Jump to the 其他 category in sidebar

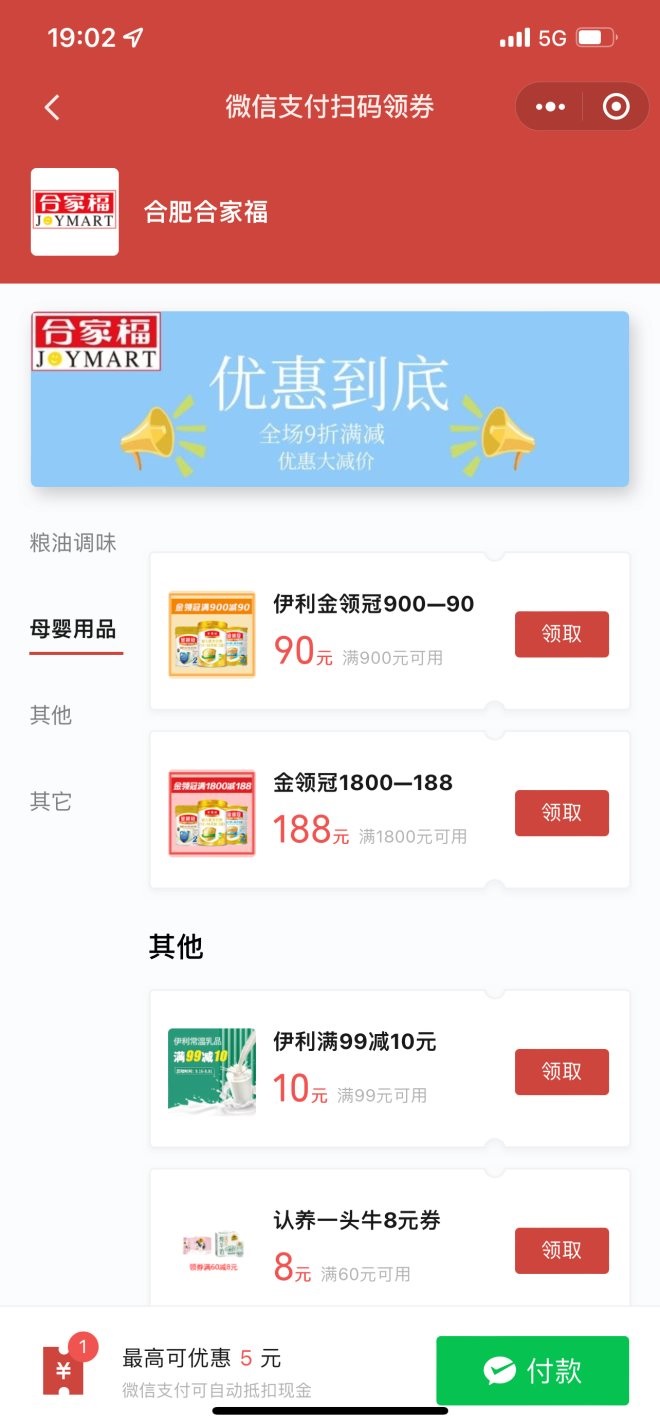51,715
